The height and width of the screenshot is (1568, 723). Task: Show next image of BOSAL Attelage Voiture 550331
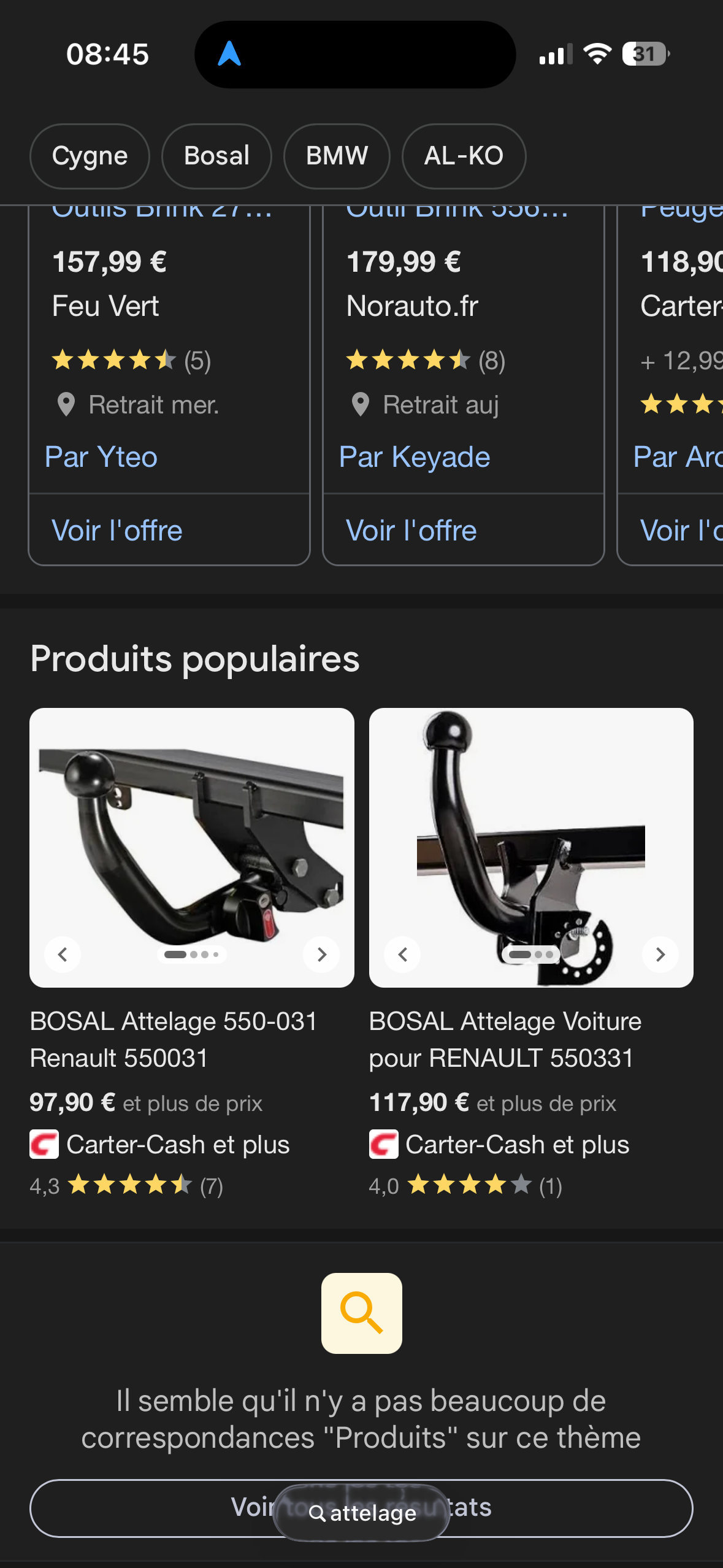coord(660,954)
